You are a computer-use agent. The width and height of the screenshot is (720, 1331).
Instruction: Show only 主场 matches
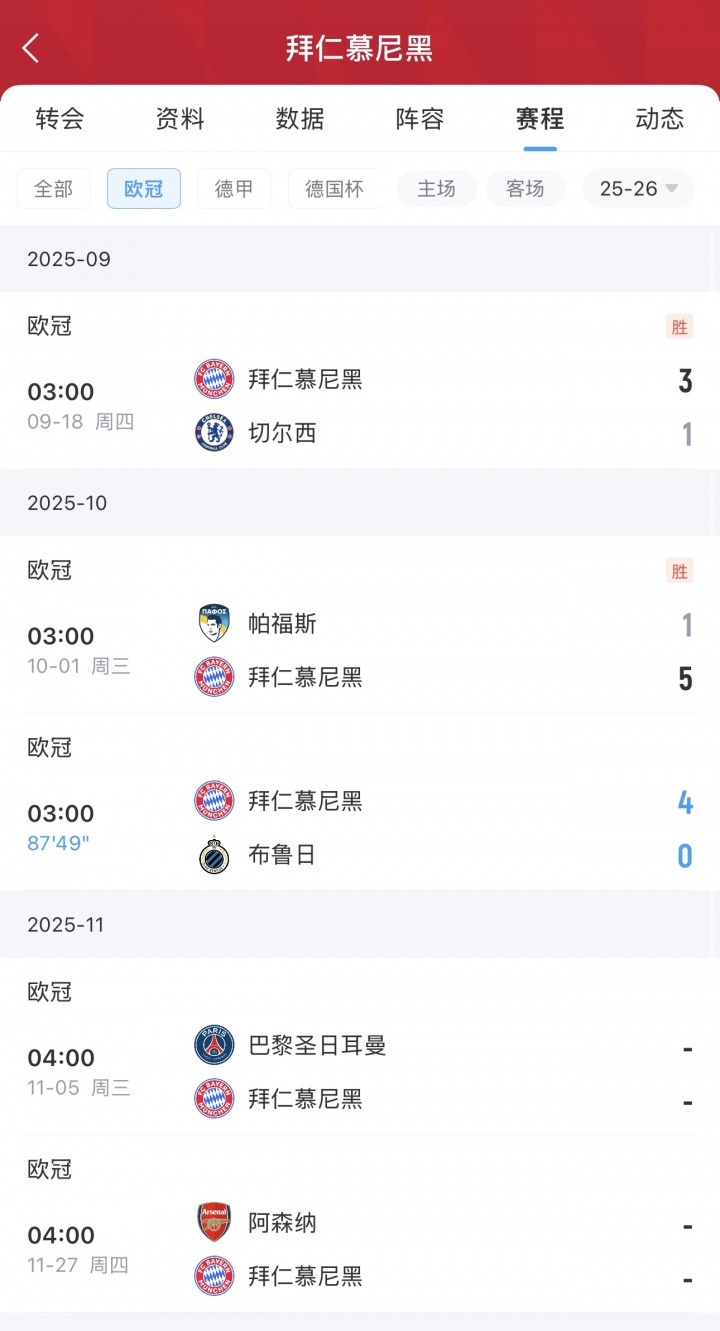(436, 189)
